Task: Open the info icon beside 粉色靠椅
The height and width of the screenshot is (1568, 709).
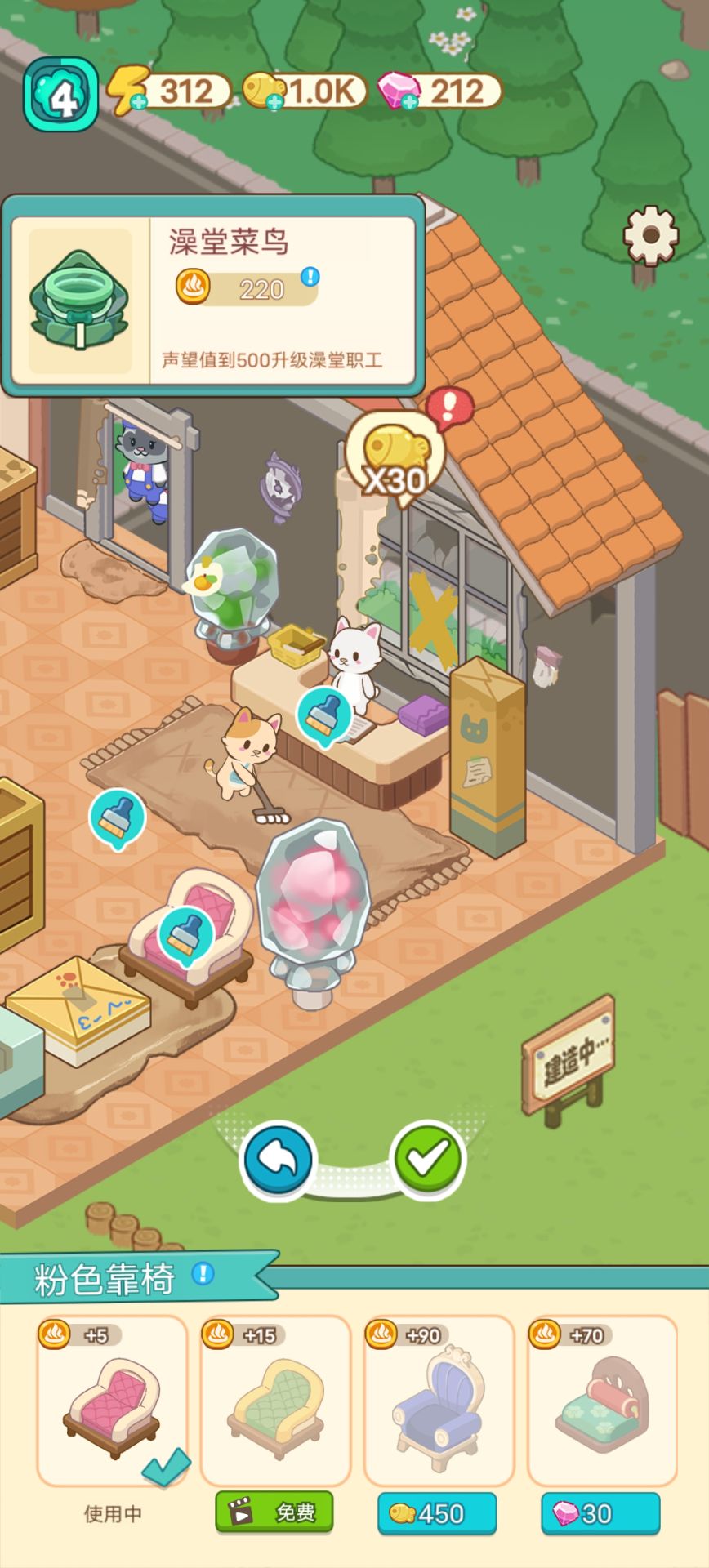Action: click(x=203, y=1273)
